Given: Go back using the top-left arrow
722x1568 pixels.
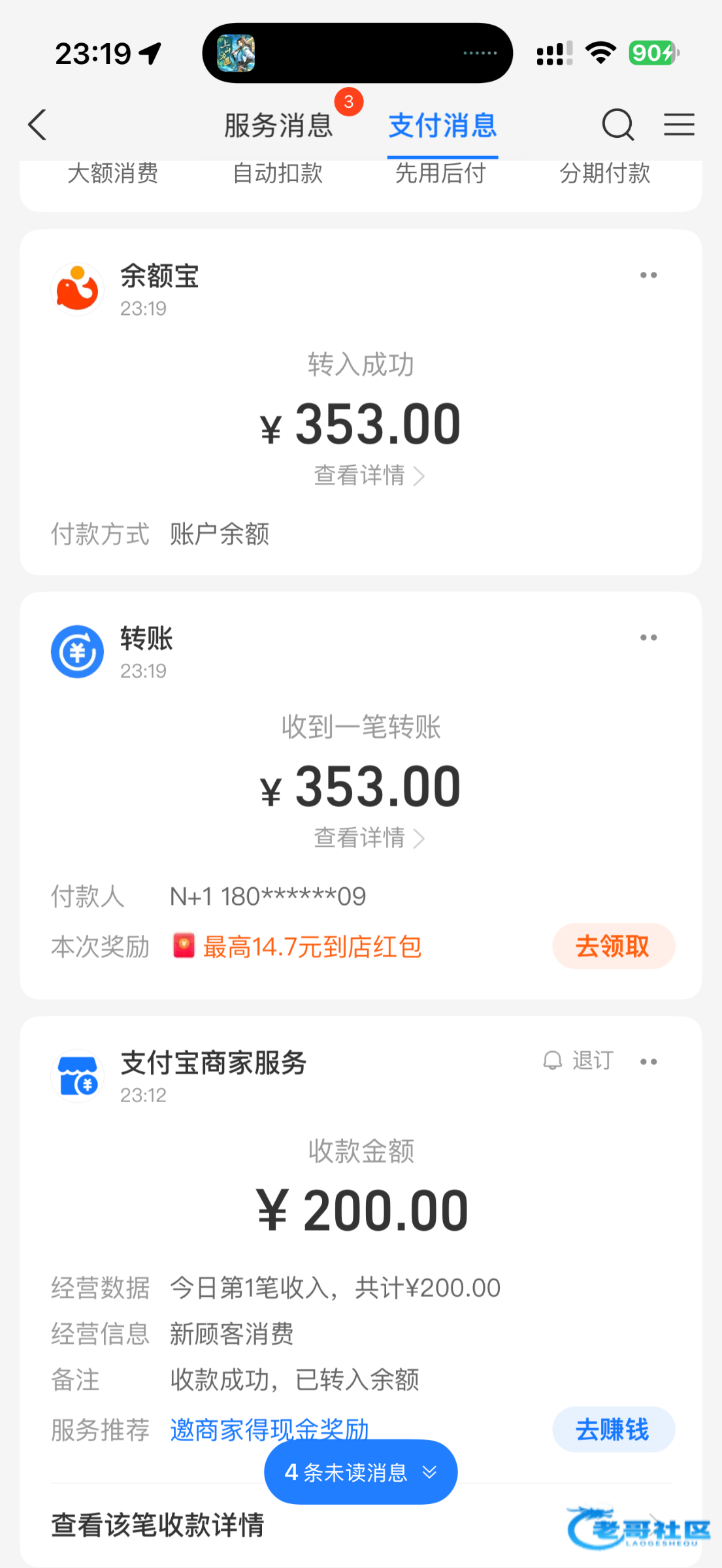Looking at the screenshot, I should coord(38,125).
